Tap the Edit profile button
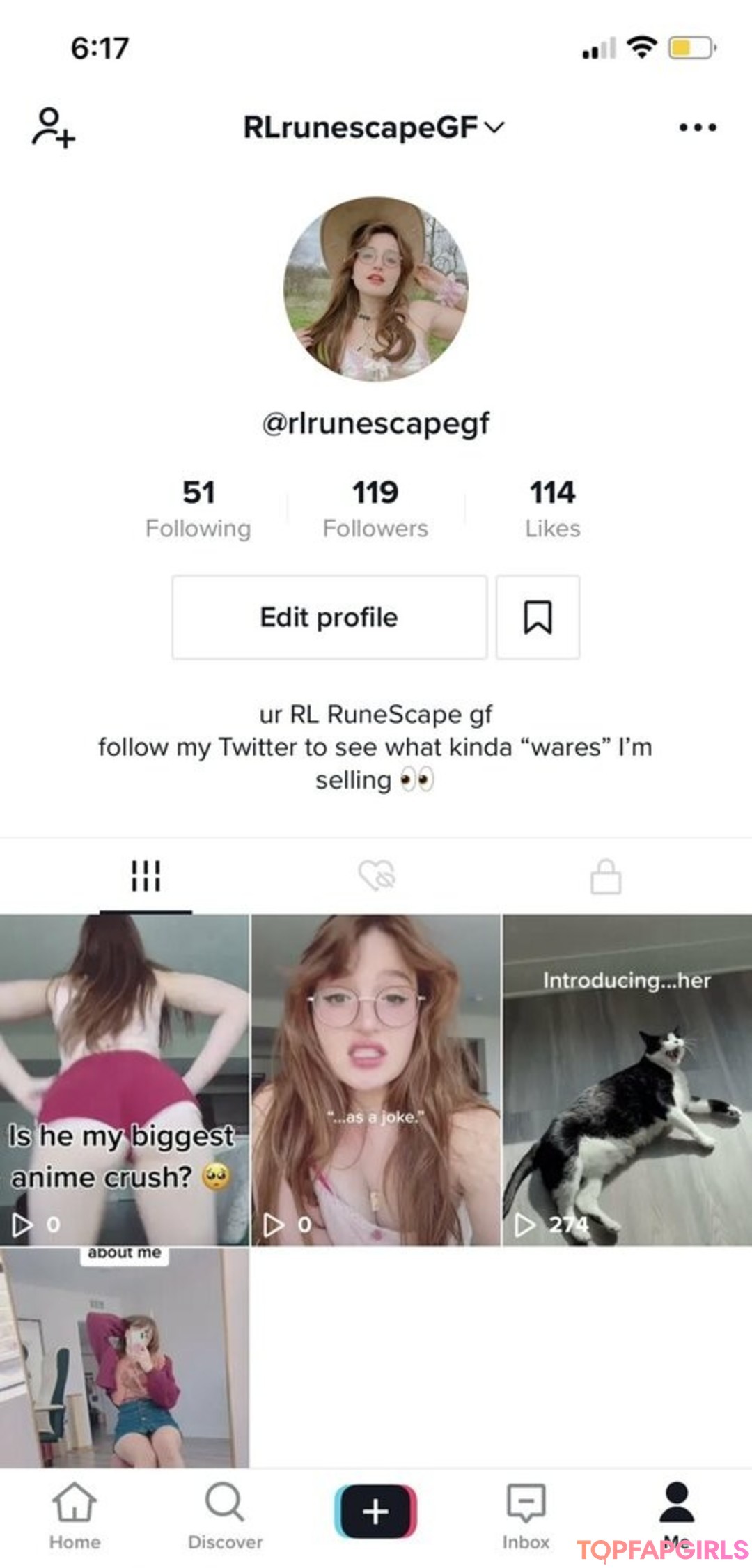Image resolution: width=752 pixels, height=1568 pixels. pos(329,617)
